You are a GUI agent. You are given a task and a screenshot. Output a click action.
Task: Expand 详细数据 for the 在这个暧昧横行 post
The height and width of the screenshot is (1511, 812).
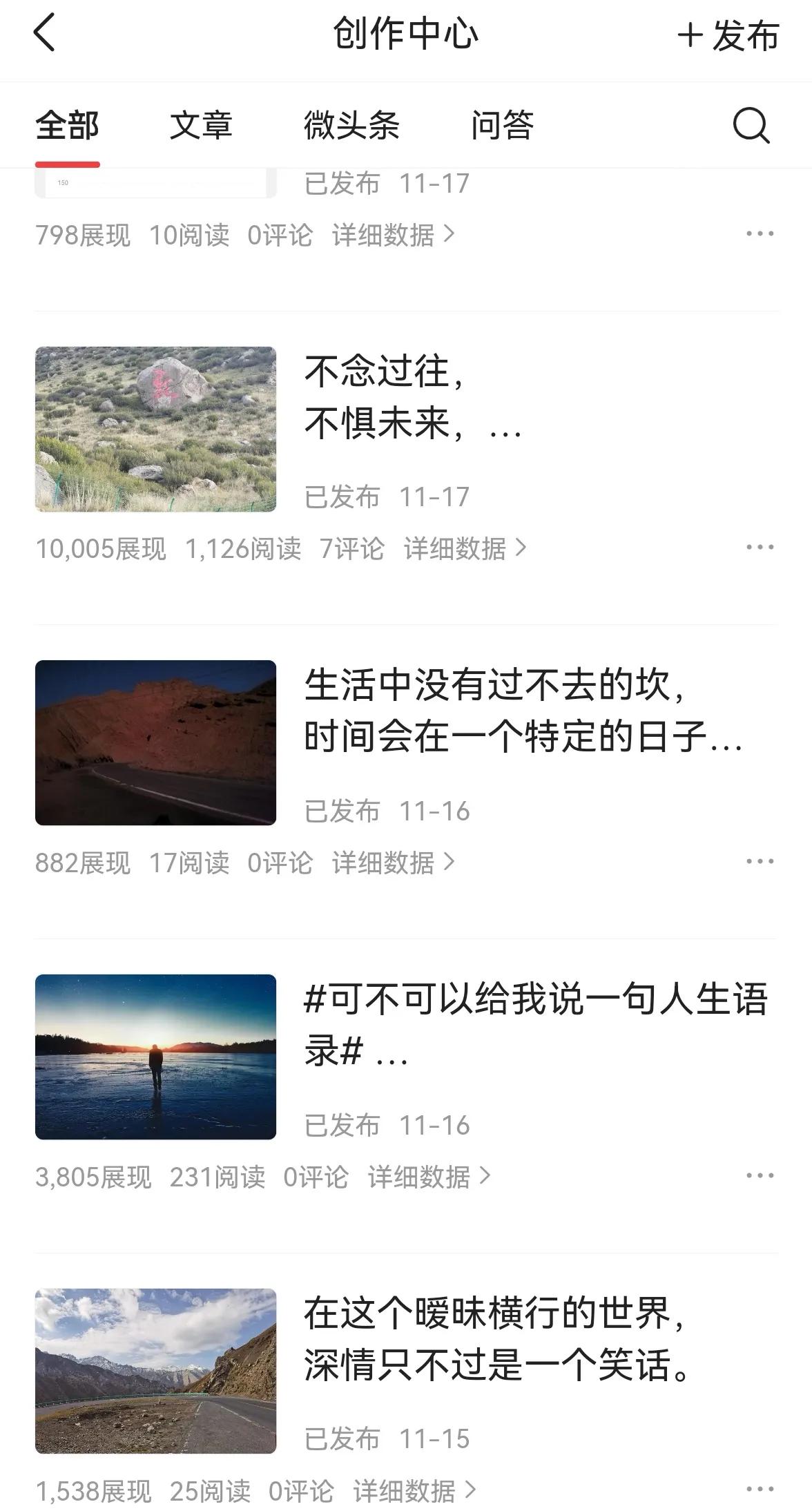tap(409, 1486)
